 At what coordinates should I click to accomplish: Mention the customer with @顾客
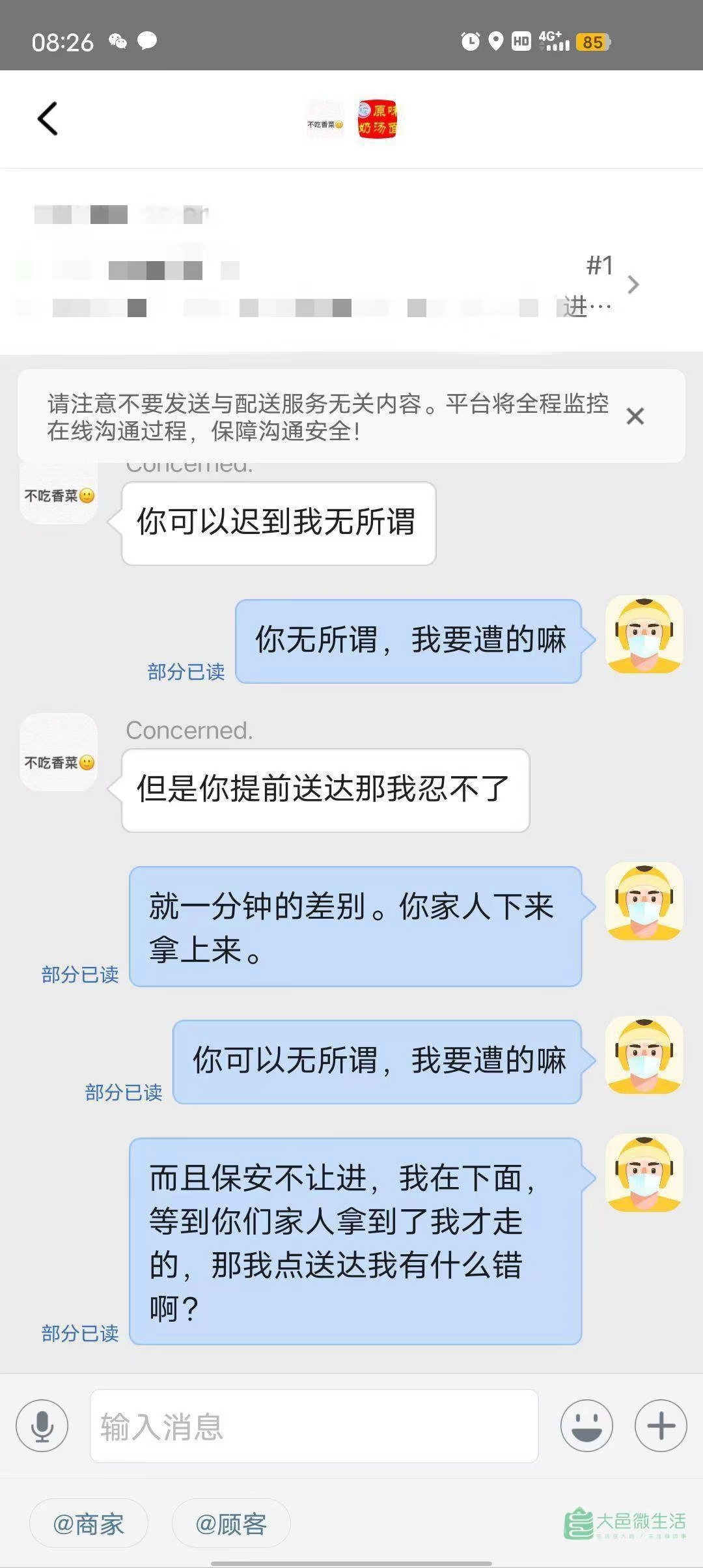point(231,1524)
